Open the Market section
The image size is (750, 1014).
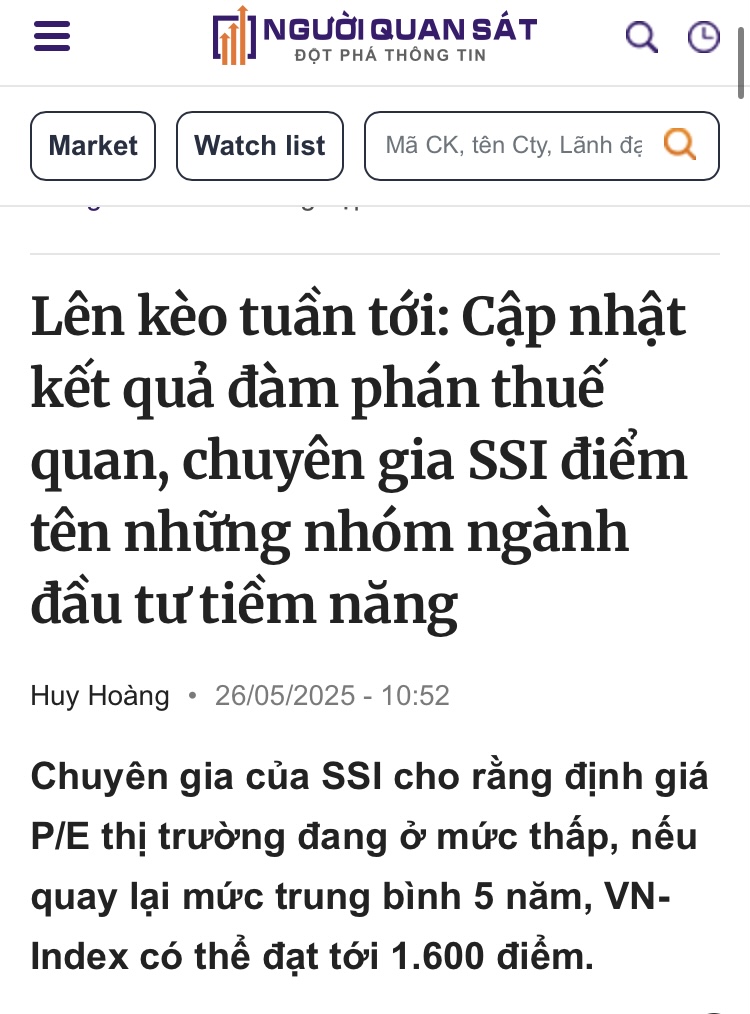[93, 146]
